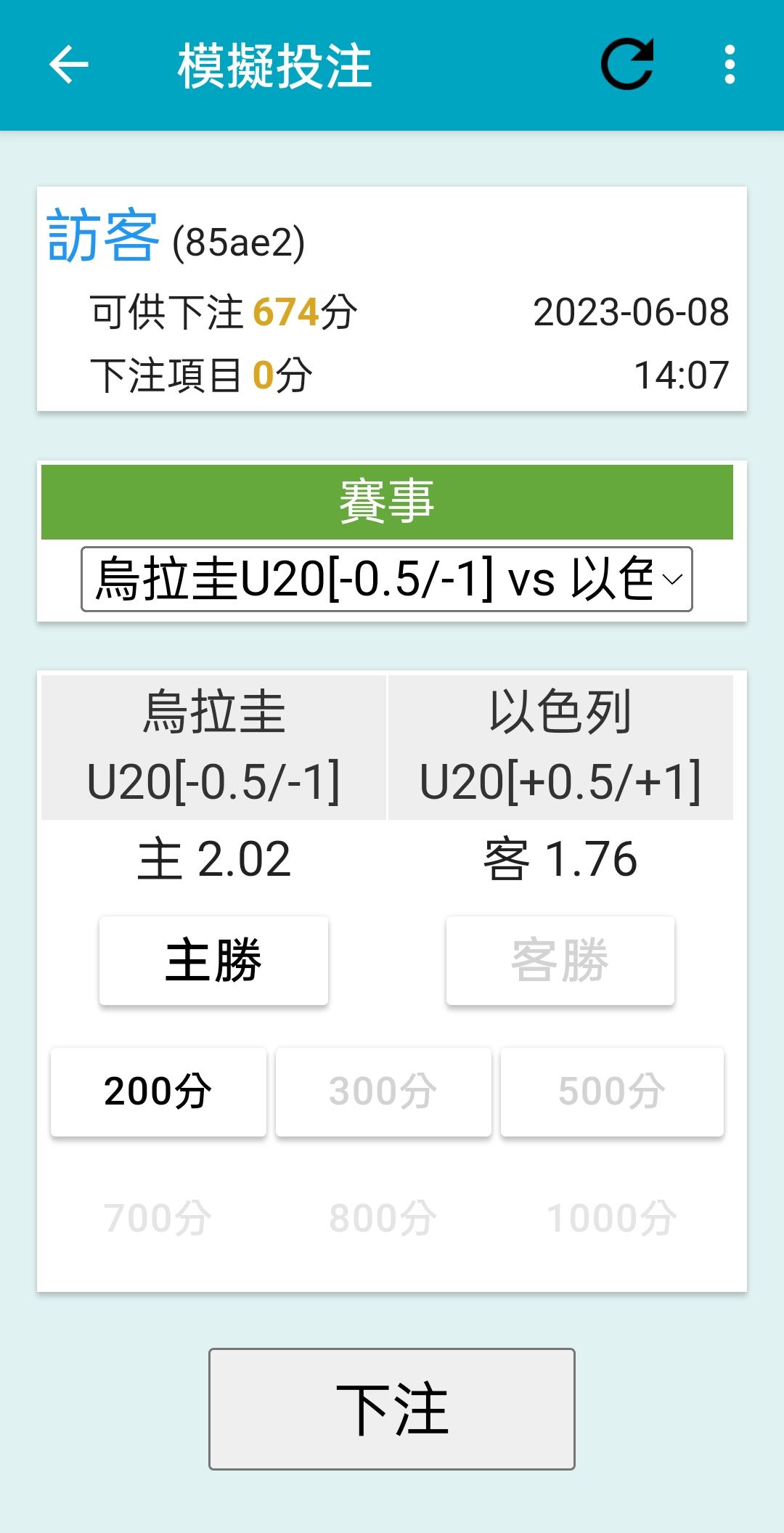Choose the 300分 bet amount
784x1533 pixels.
coord(383,1091)
